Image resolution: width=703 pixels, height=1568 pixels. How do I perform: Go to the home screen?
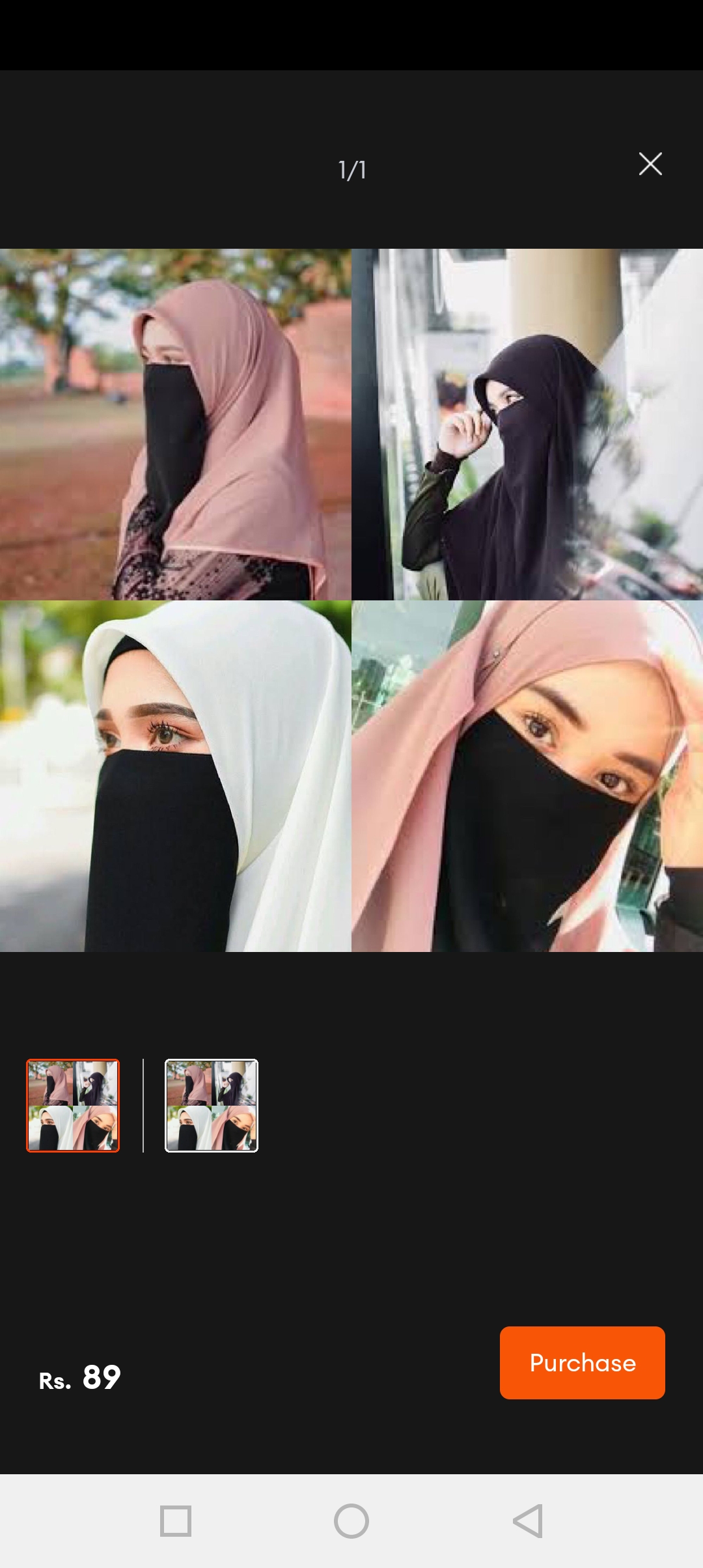coord(351,1521)
